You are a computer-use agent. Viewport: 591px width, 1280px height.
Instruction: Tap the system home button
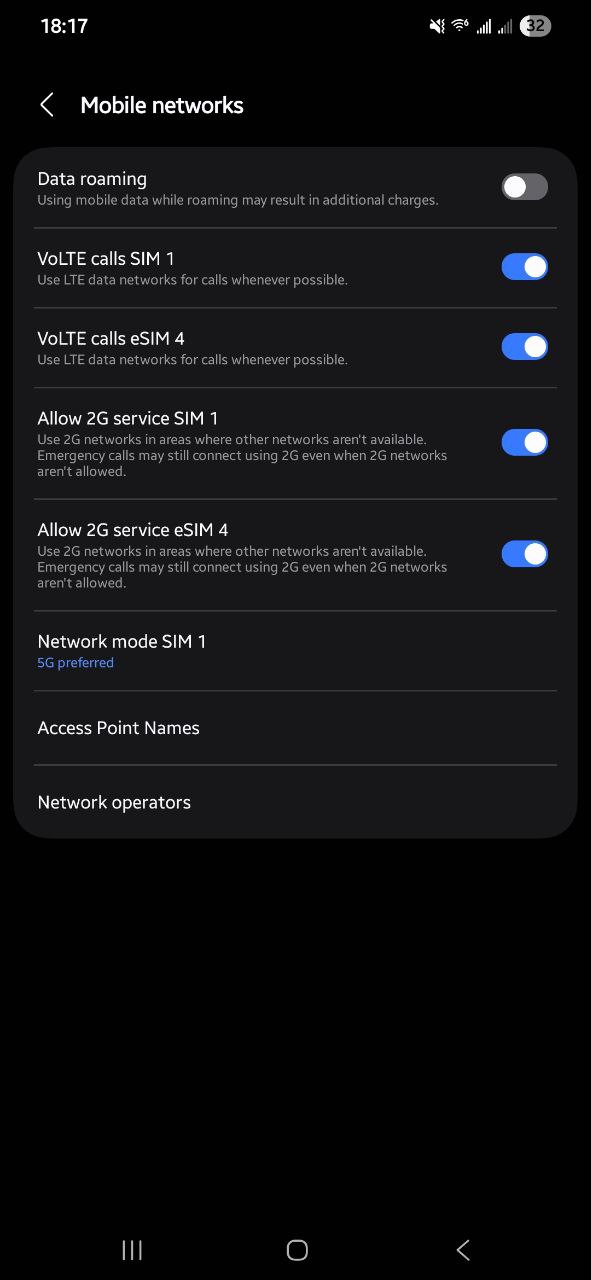[x=297, y=1249]
